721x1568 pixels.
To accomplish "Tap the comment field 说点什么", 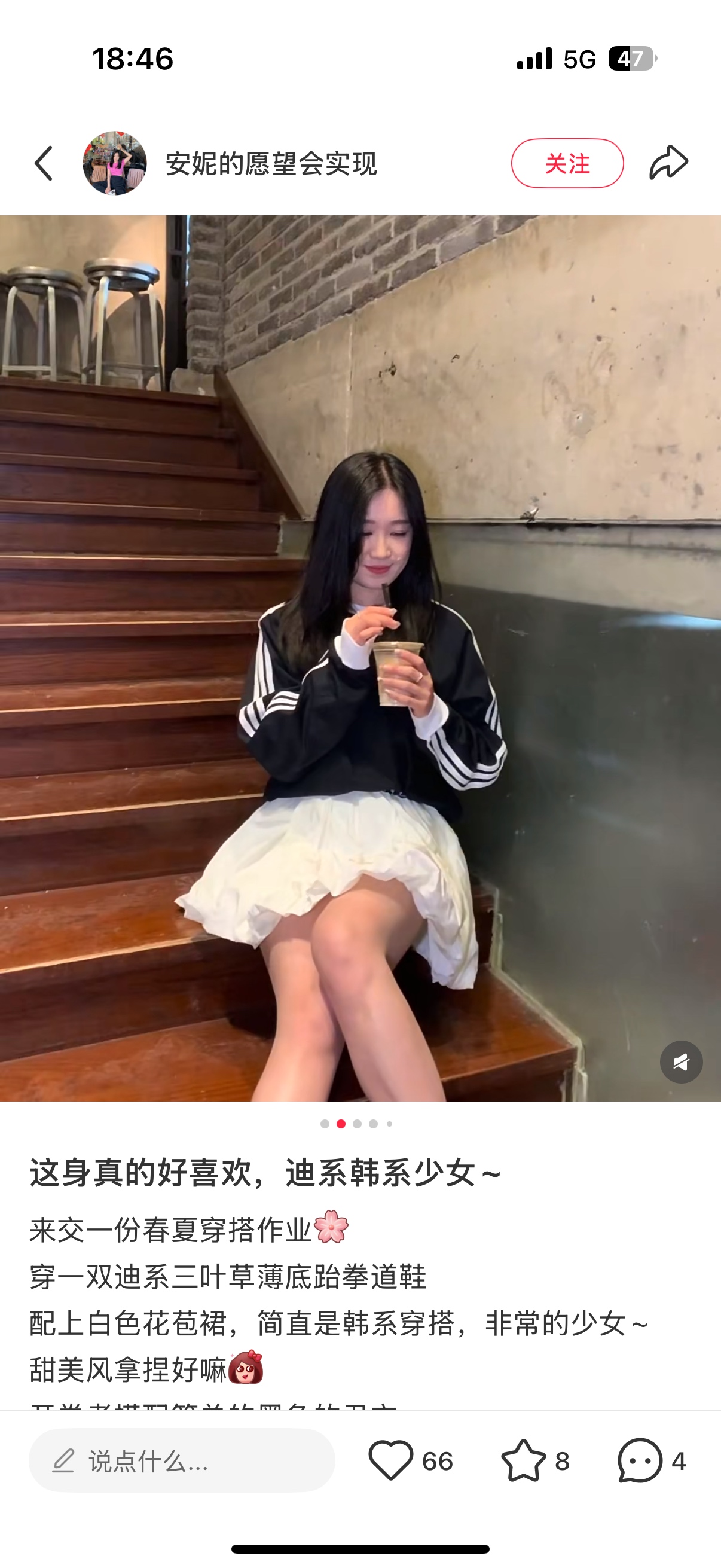I will (x=181, y=1460).
